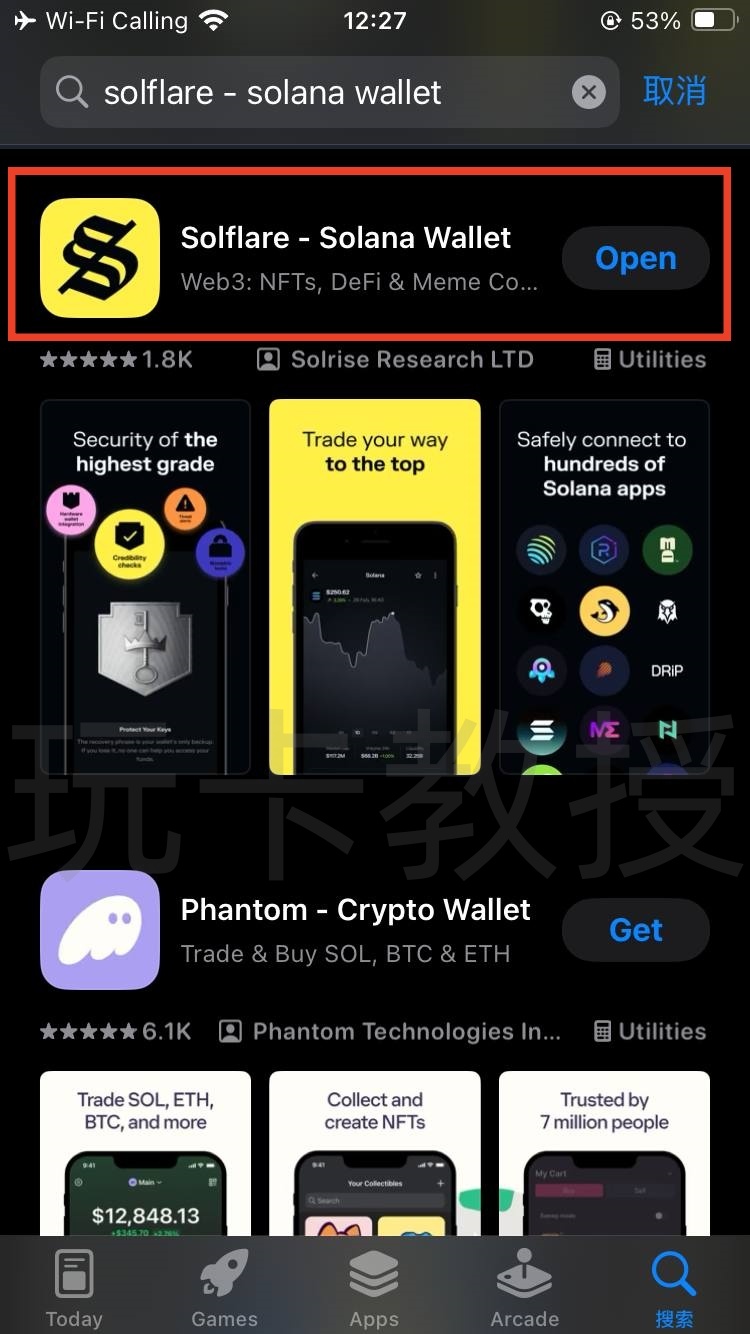Open Solflare's 'Security of the highest grade' screenshot
The image size is (750, 1334).
pyautogui.click(x=145, y=587)
